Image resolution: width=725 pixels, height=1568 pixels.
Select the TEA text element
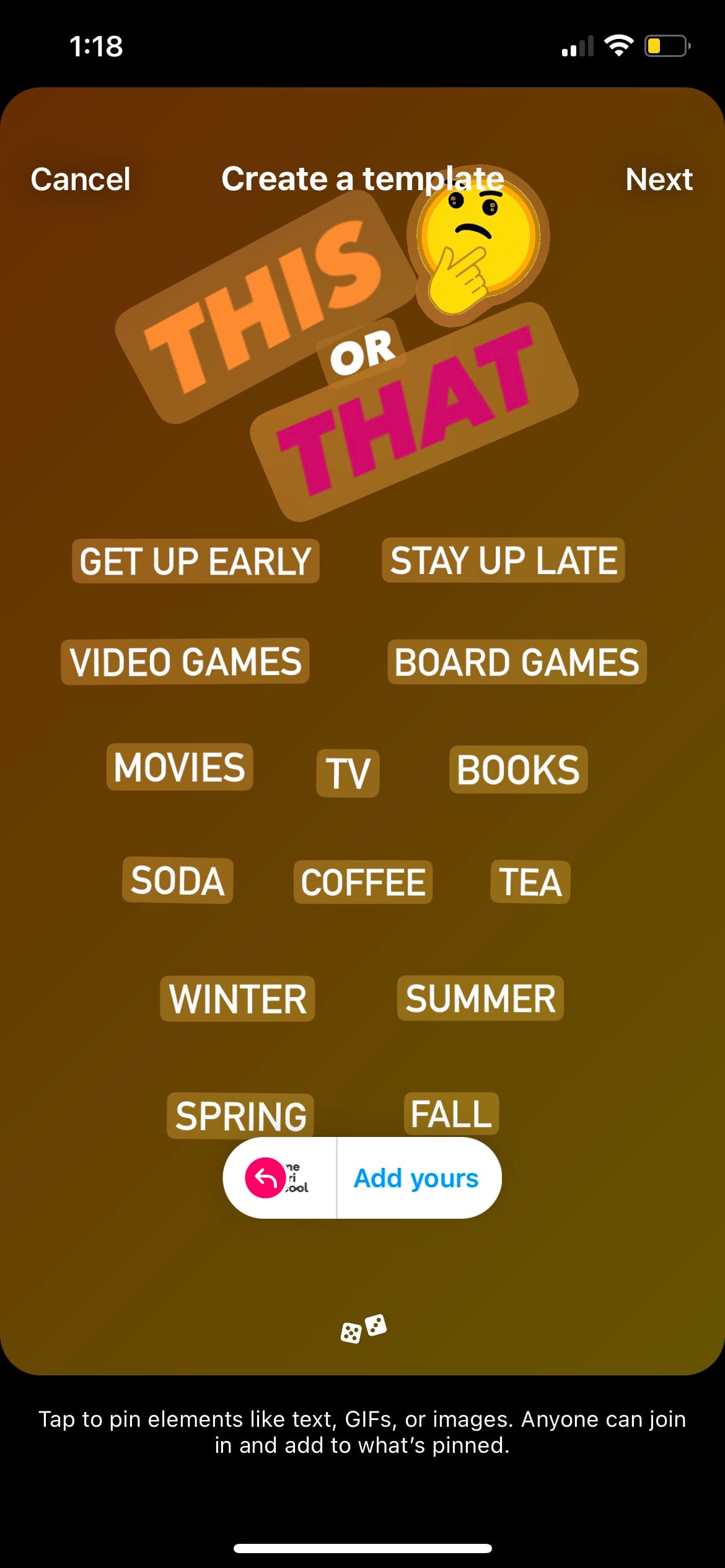(x=530, y=882)
